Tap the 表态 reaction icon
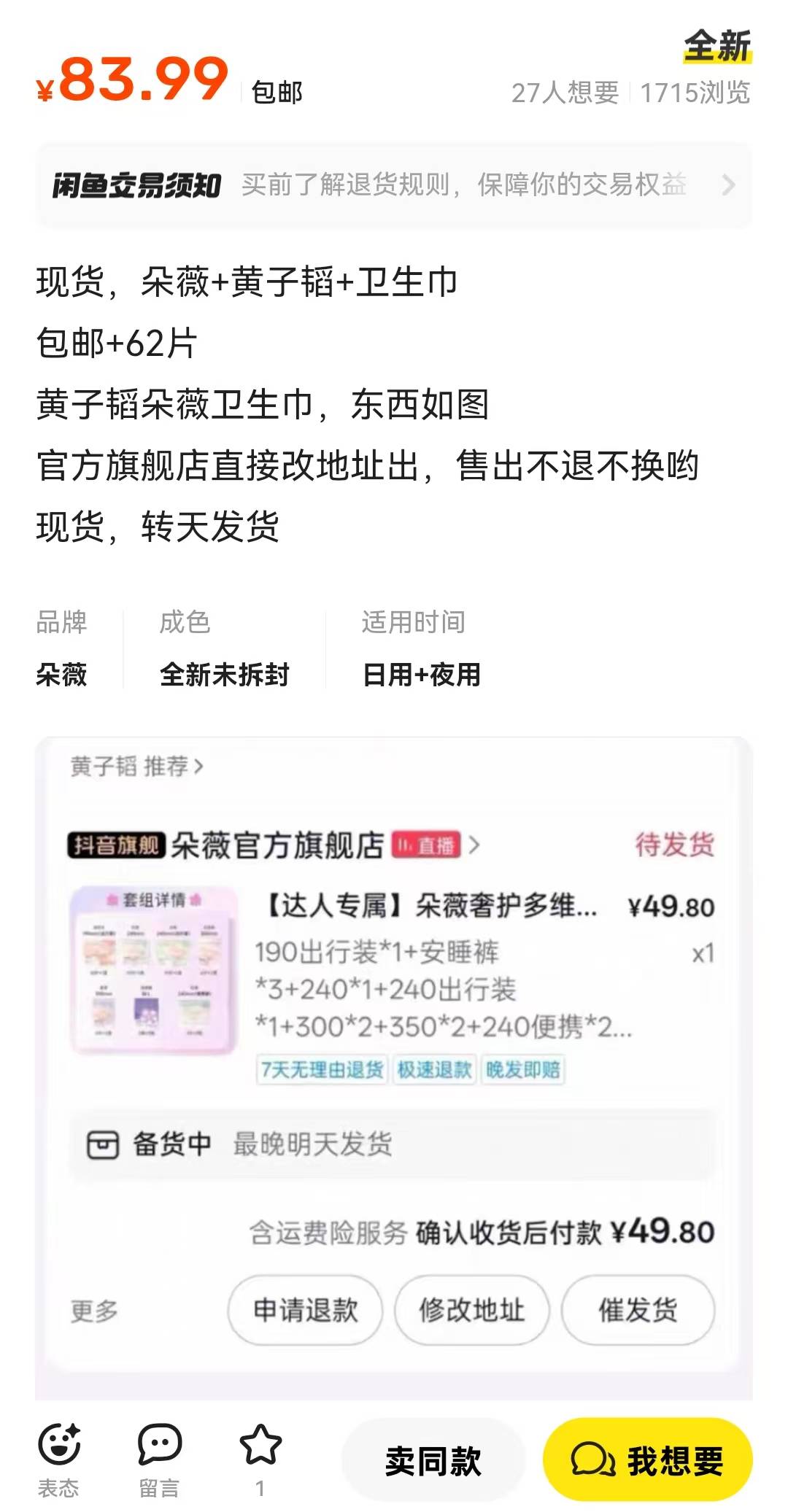The image size is (788, 1512). pyautogui.click(x=59, y=1447)
